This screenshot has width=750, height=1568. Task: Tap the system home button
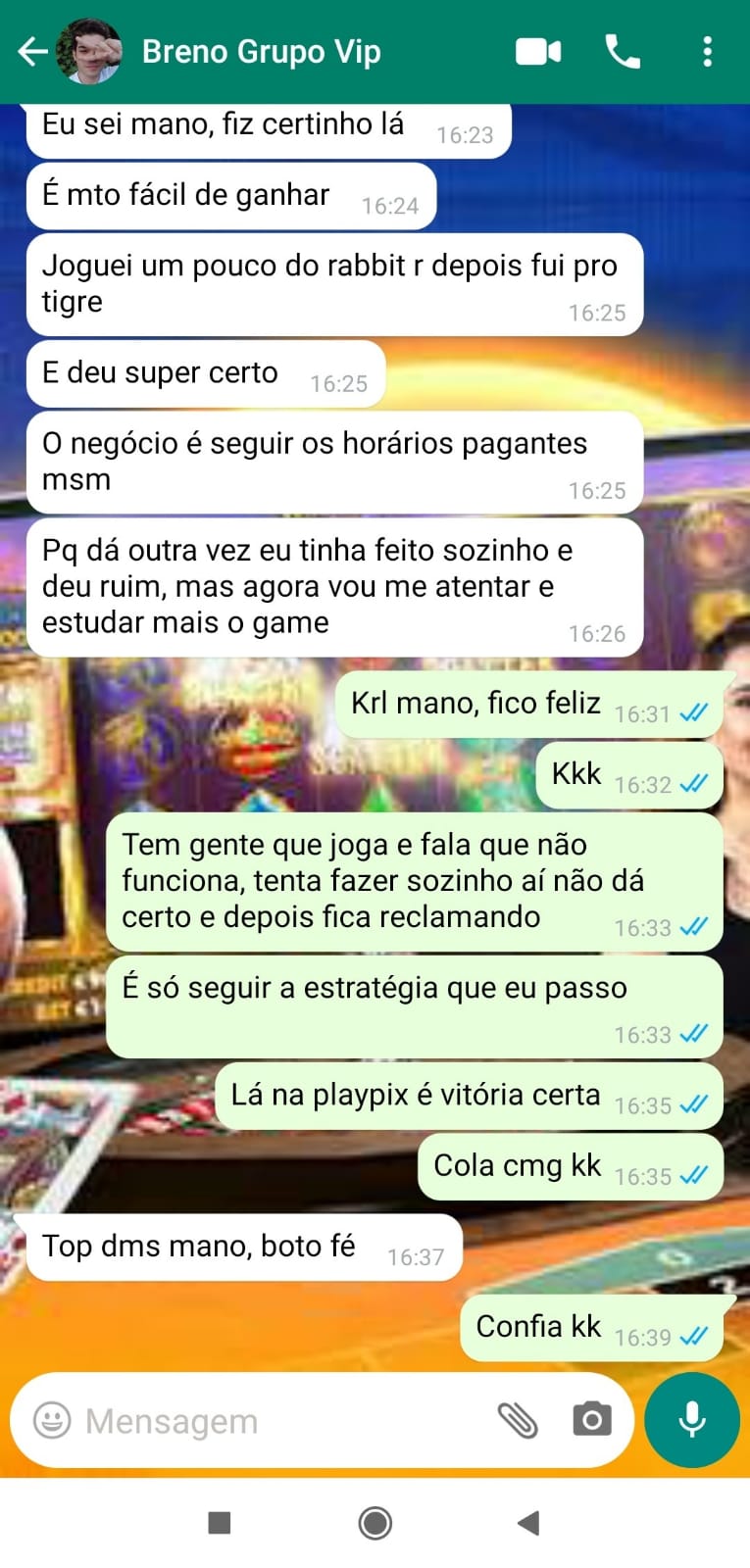tap(375, 1523)
